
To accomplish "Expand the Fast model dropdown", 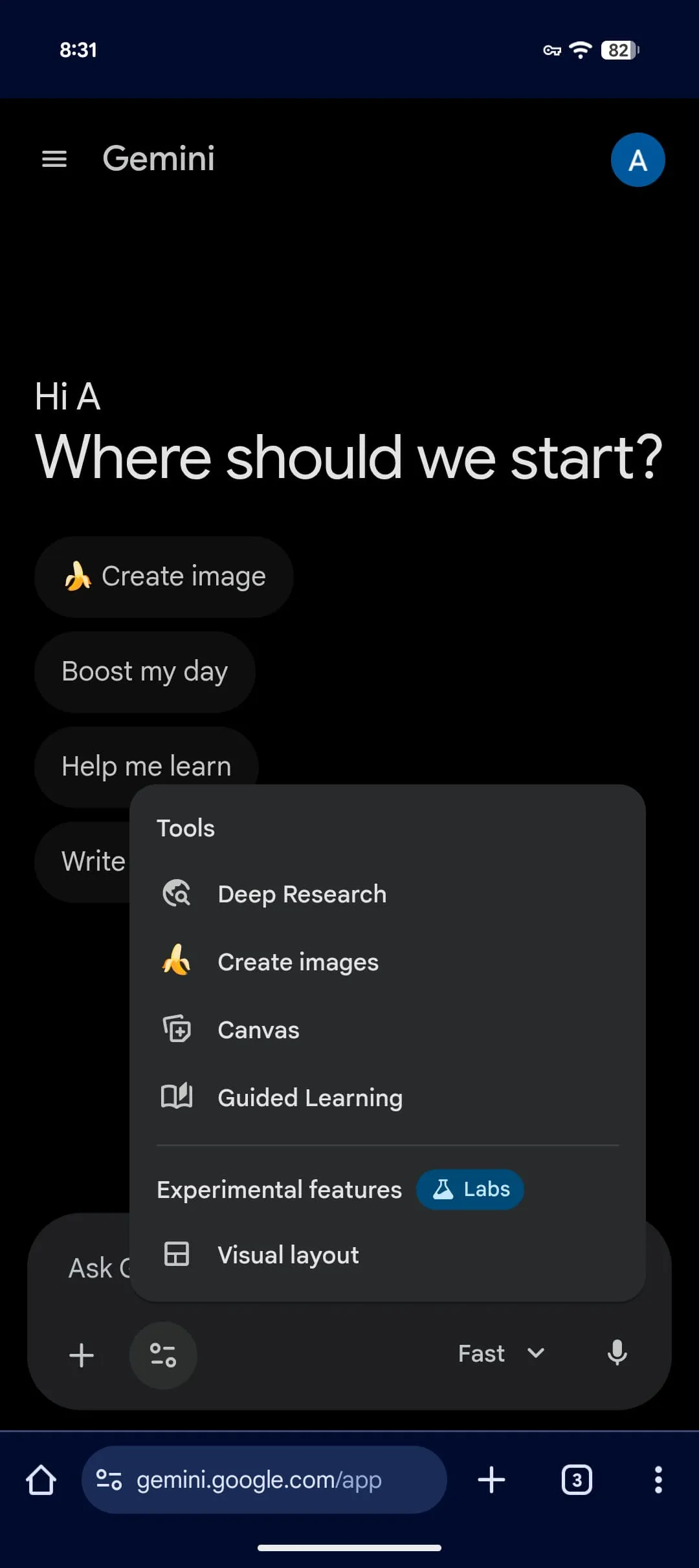I will click(x=501, y=1354).
